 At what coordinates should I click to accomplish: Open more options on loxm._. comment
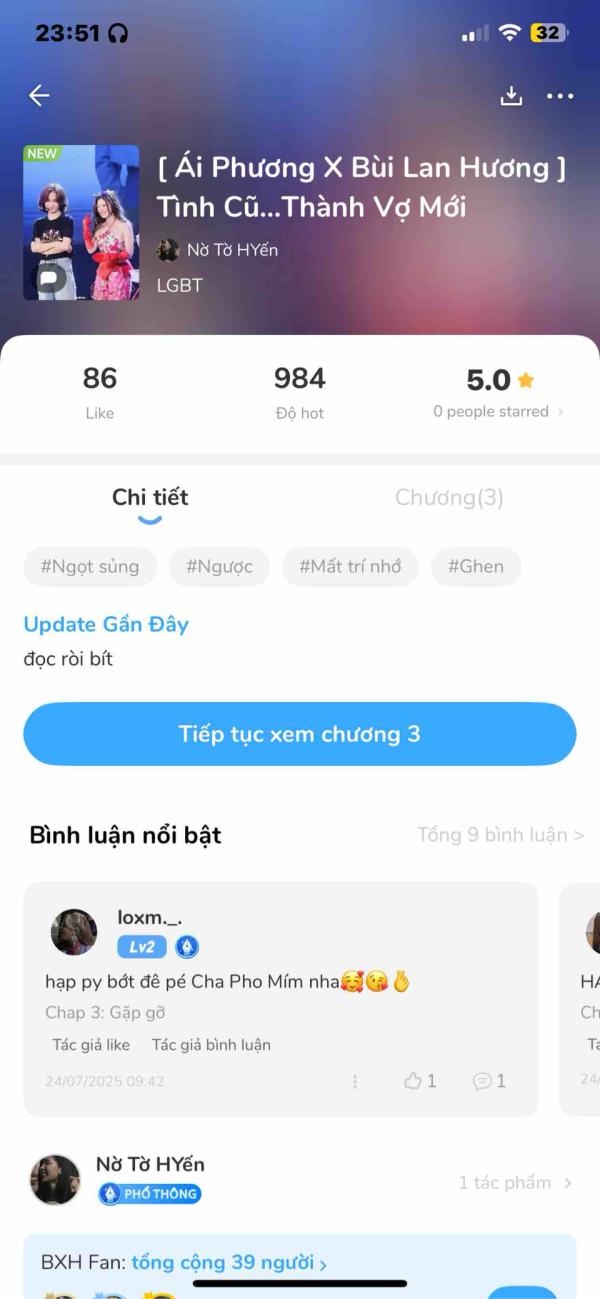click(355, 1081)
